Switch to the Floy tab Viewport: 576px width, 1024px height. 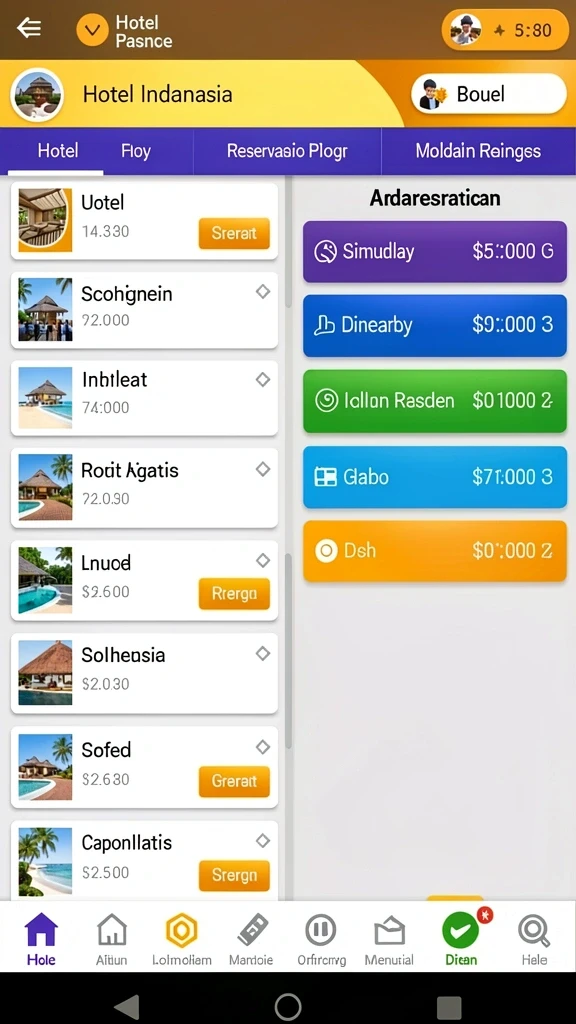(x=136, y=151)
